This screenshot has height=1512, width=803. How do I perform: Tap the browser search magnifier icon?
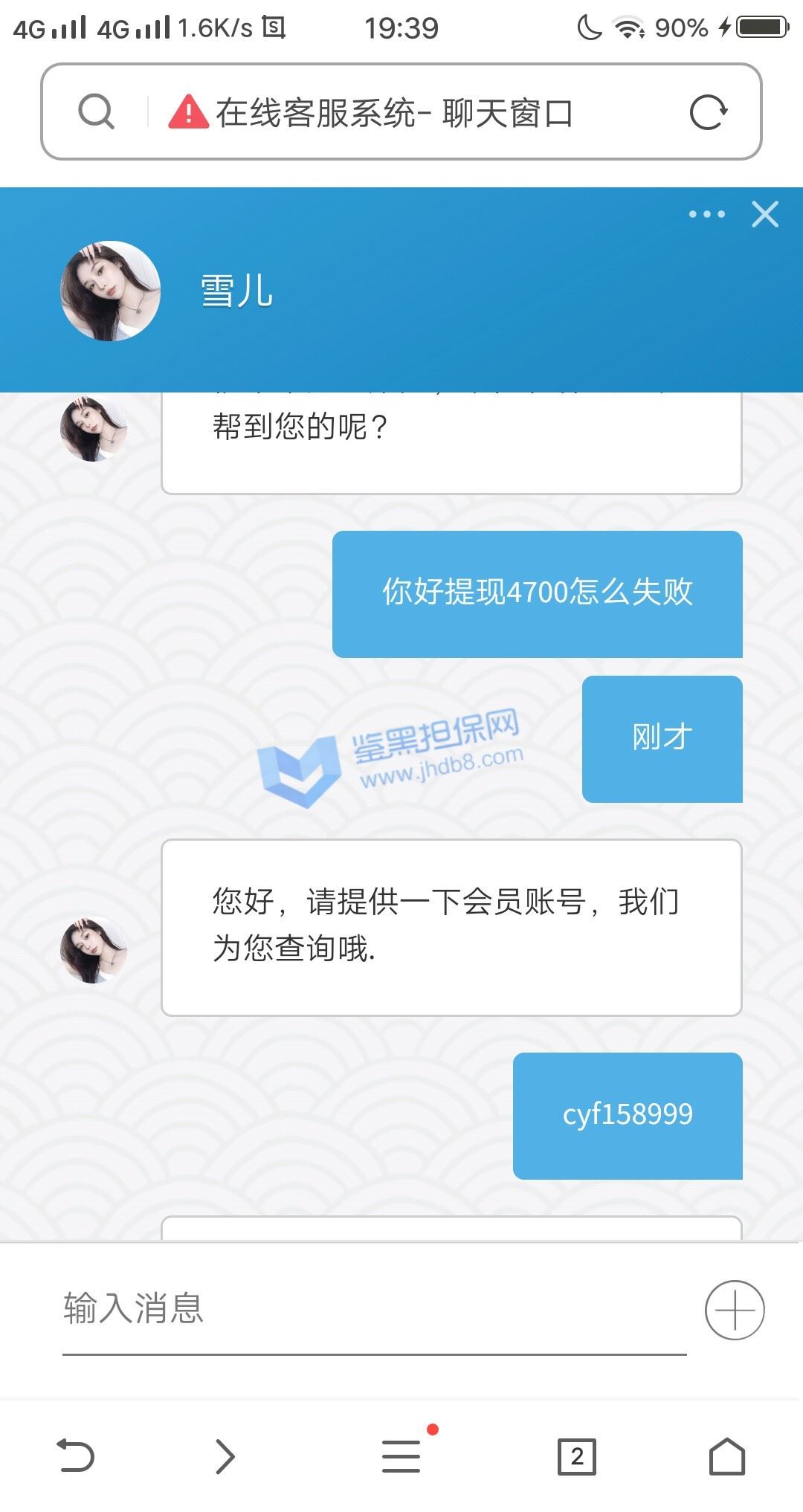click(x=96, y=112)
